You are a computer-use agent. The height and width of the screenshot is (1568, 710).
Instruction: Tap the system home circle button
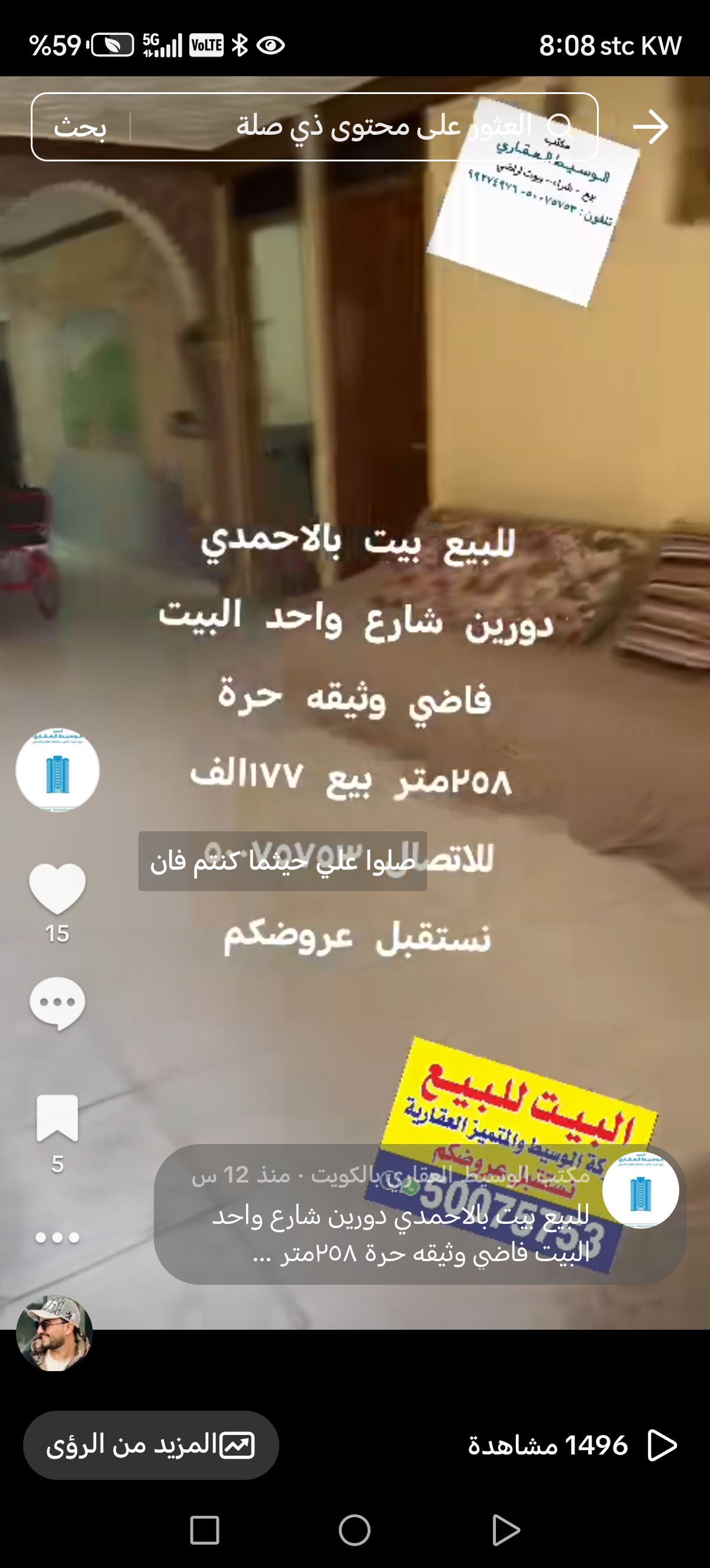[354, 1530]
